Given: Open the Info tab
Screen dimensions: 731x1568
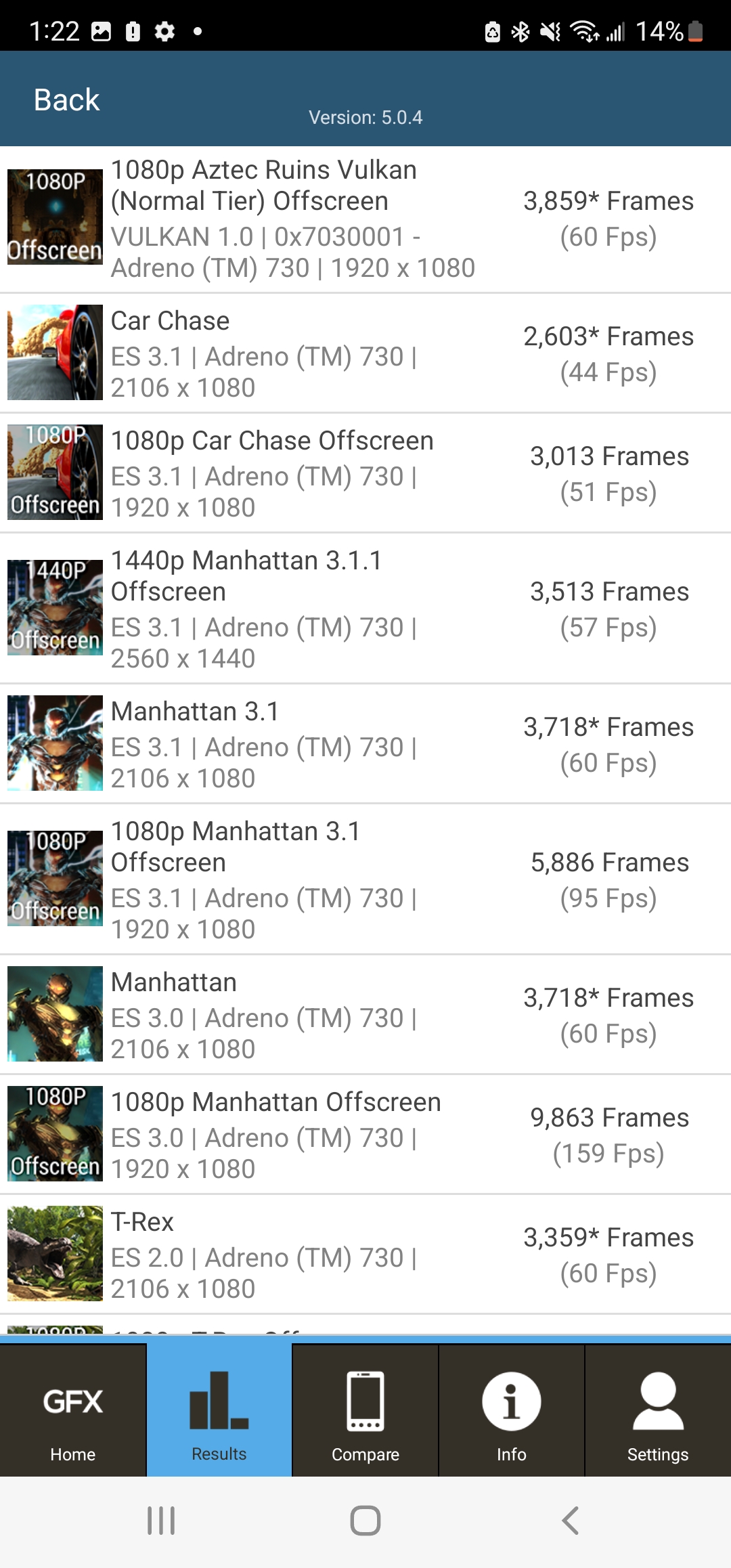Looking at the screenshot, I should 512,1411.
